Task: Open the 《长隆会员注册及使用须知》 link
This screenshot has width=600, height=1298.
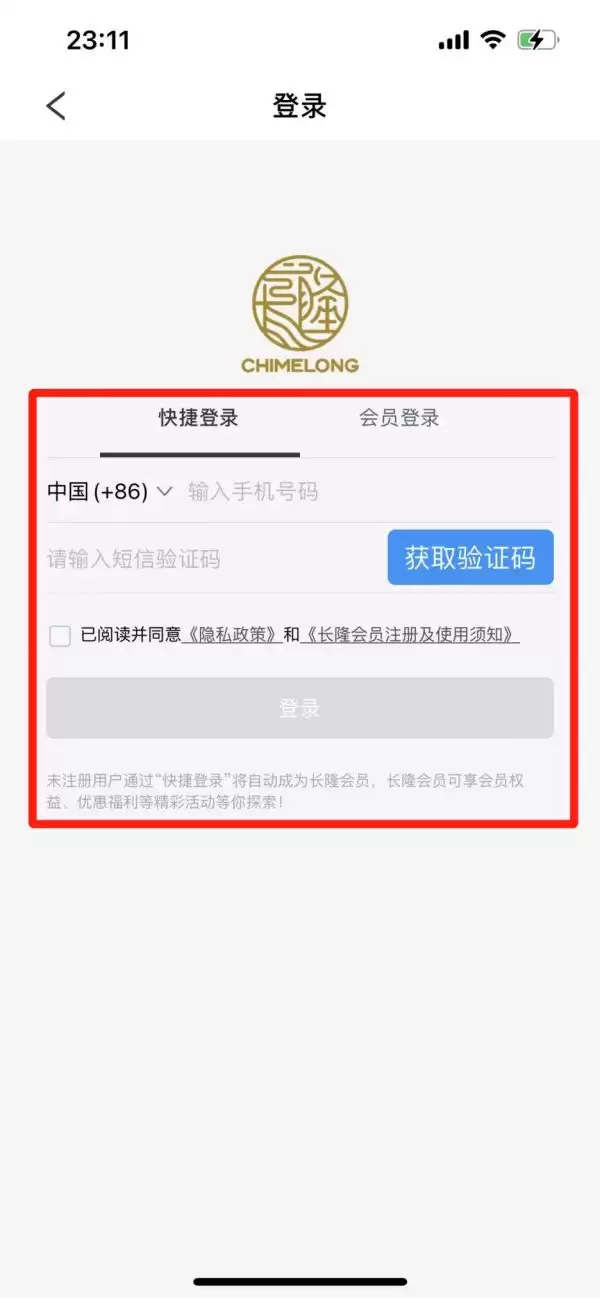Action: pyautogui.click(x=410, y=635)
